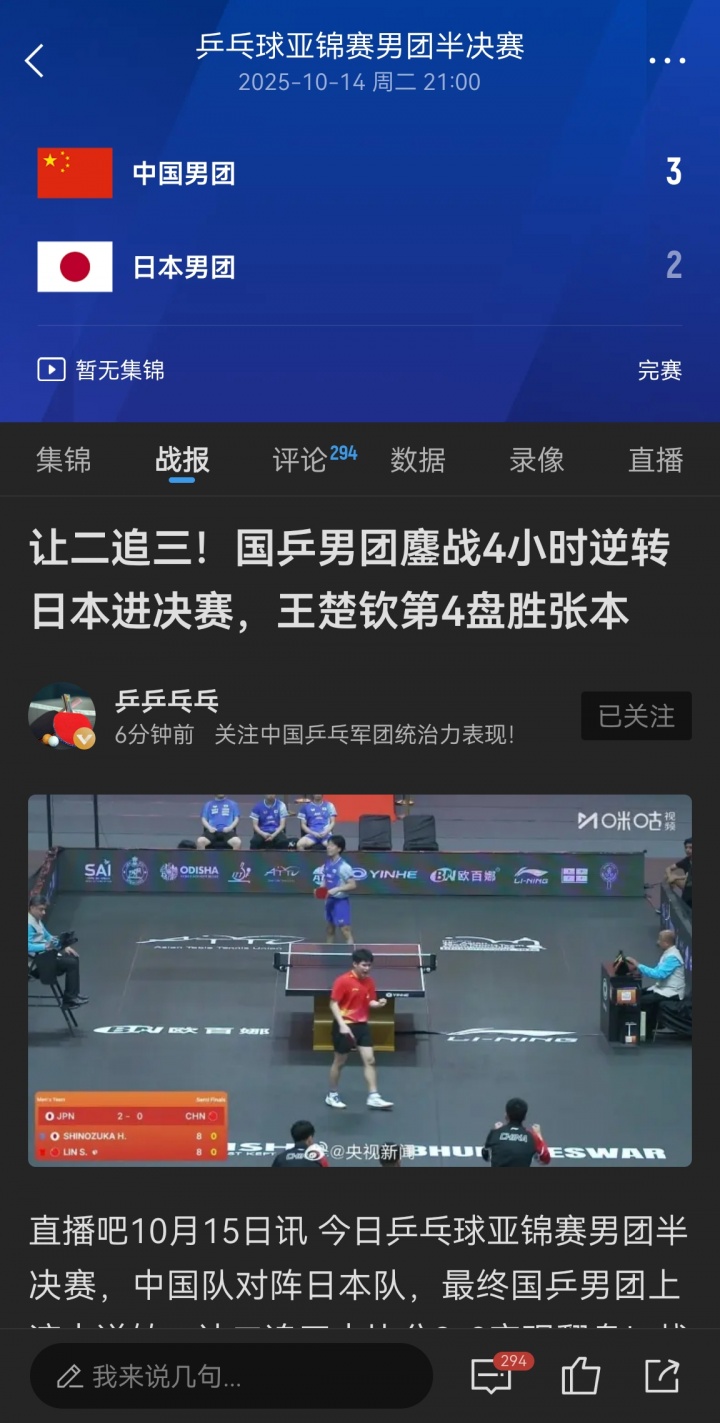Like this article with the thumbs-up icon
Viewport: 720px width, 1423px height.
(580, 1376)
